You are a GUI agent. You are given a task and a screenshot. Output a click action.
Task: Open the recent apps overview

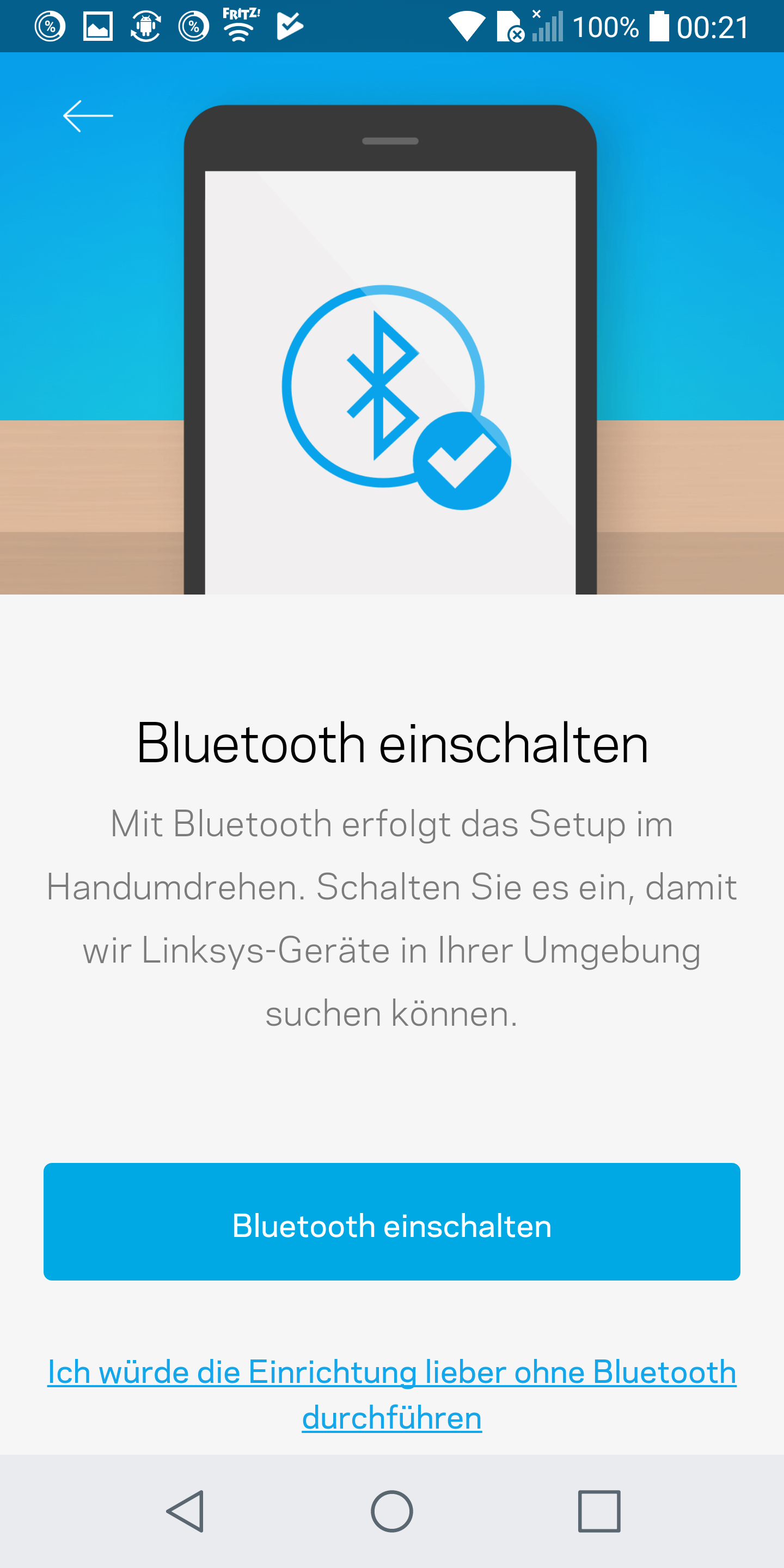pyautogui.click(x=599, y=1511)
